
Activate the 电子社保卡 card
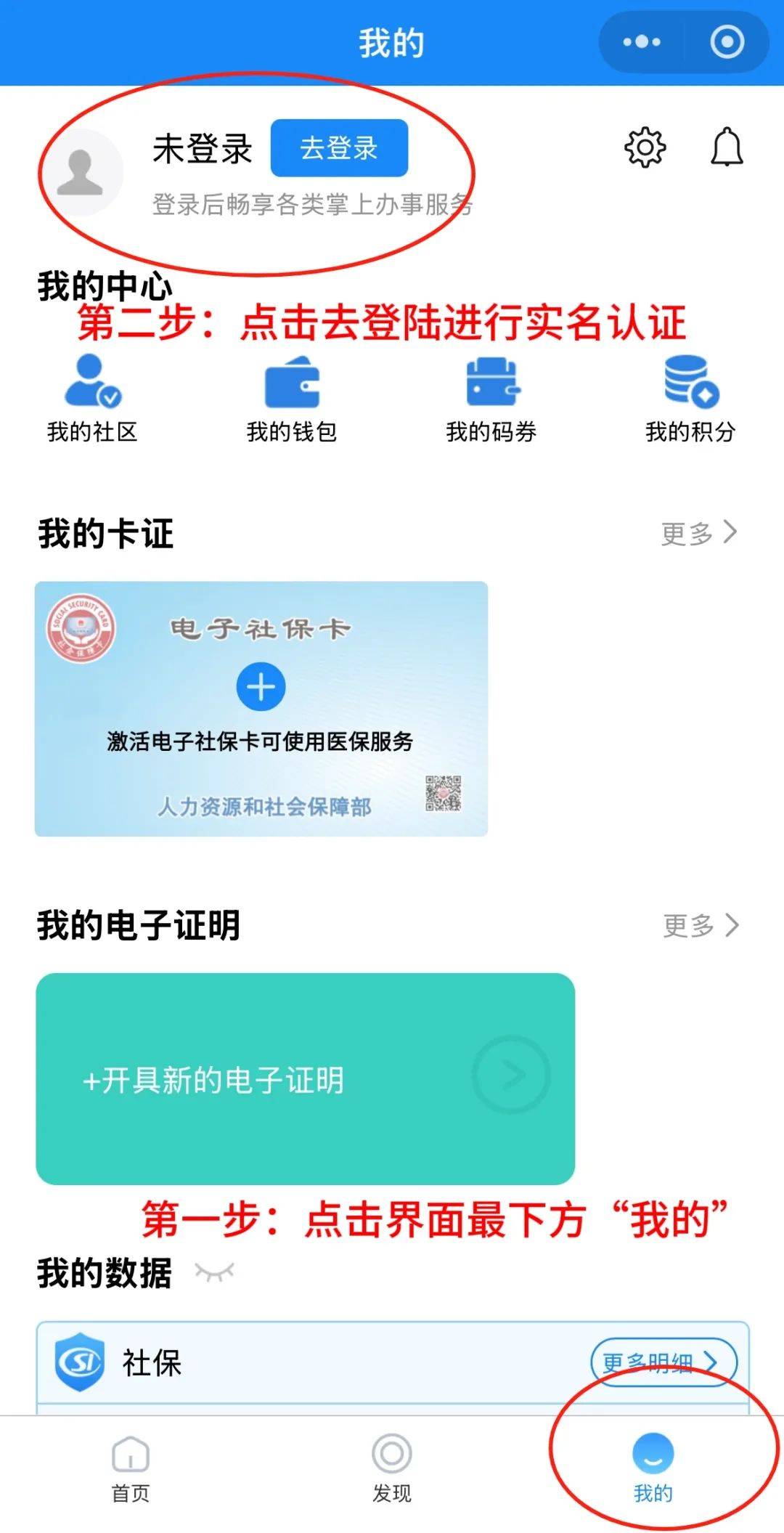[261, 708]
